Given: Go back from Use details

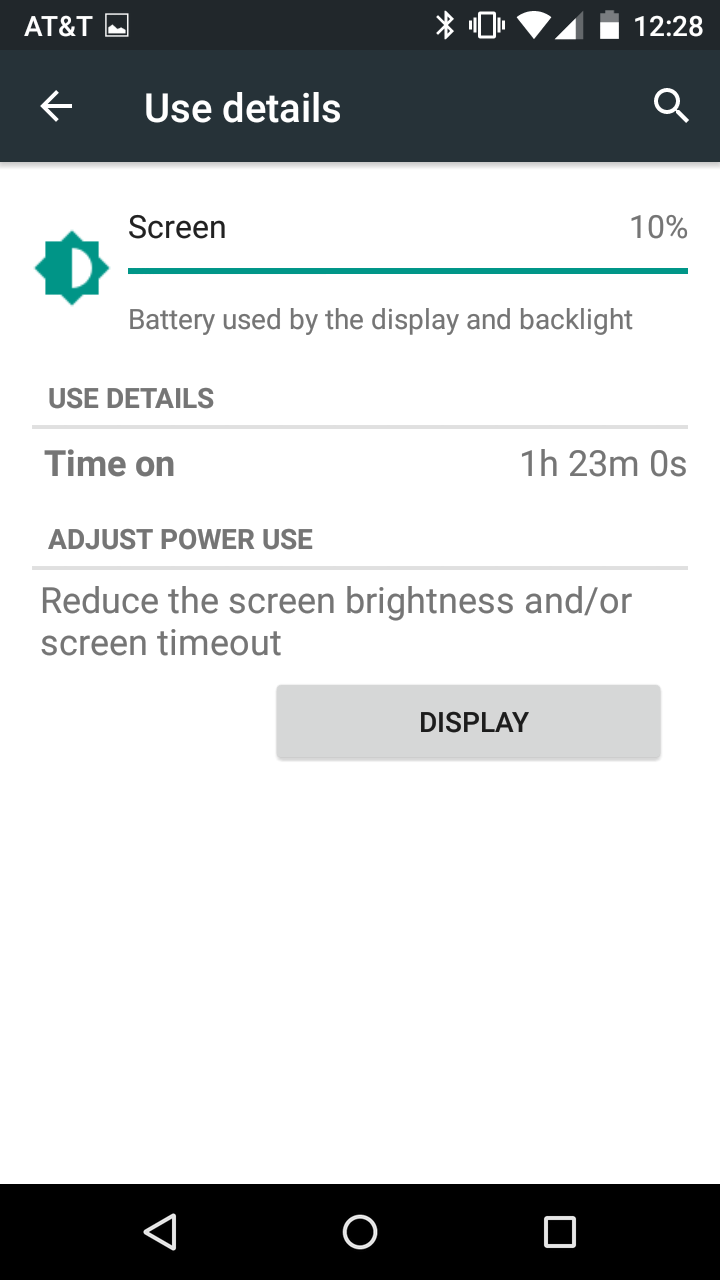Looking at the screenshot, I should pos(57,107).
